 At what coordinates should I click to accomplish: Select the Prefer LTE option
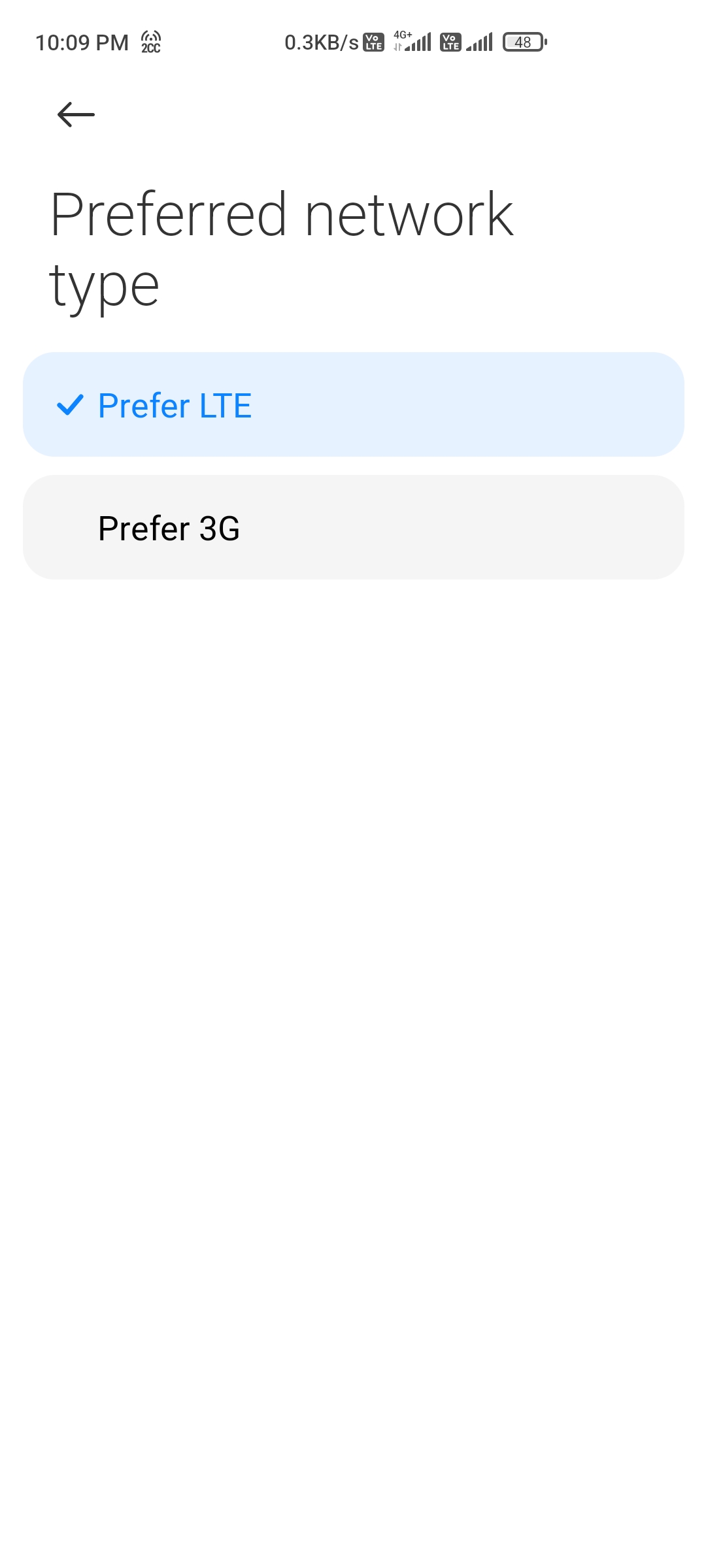[x=354, y=404]
